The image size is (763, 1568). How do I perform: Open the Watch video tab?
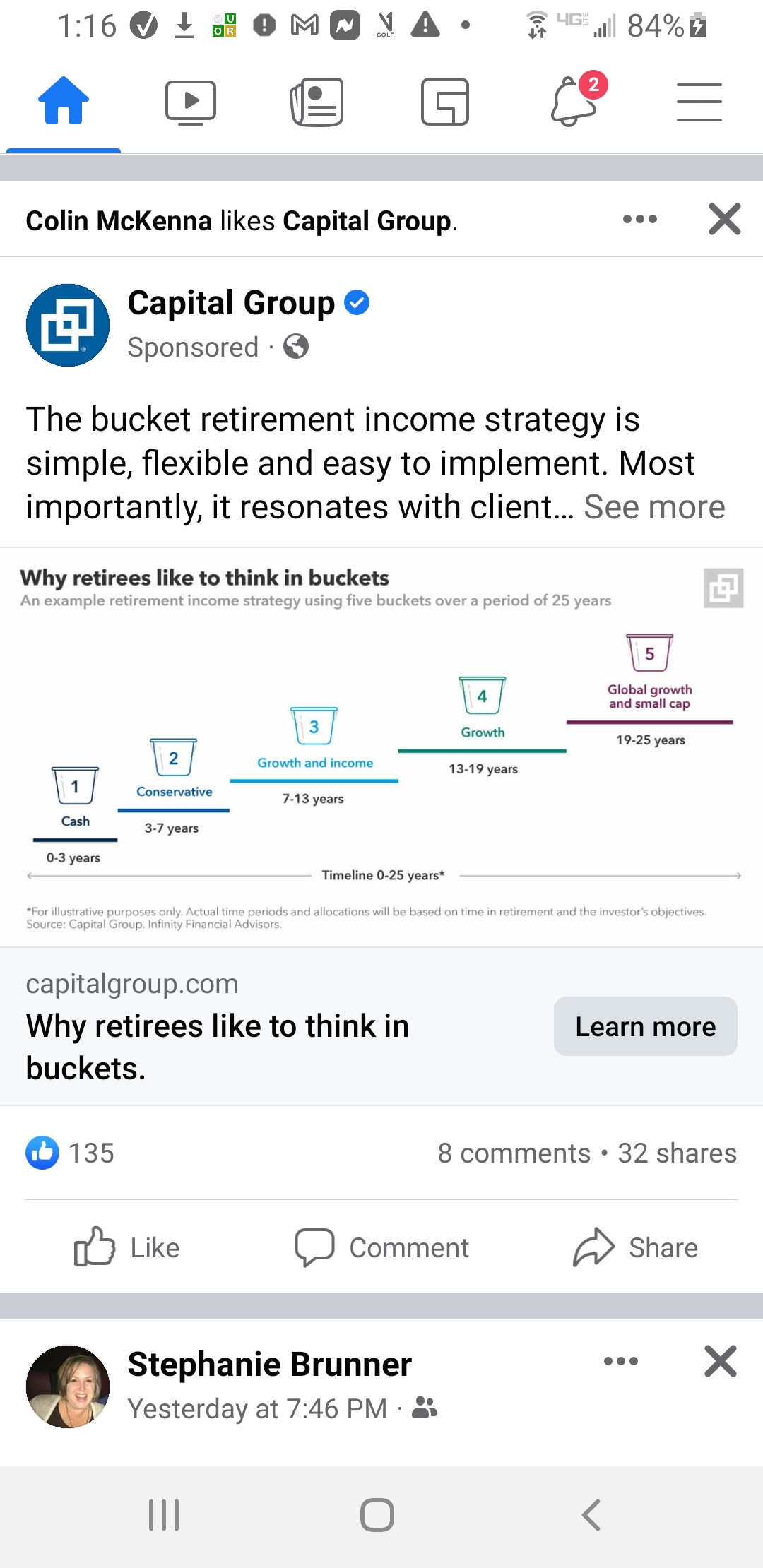point(191,102)
